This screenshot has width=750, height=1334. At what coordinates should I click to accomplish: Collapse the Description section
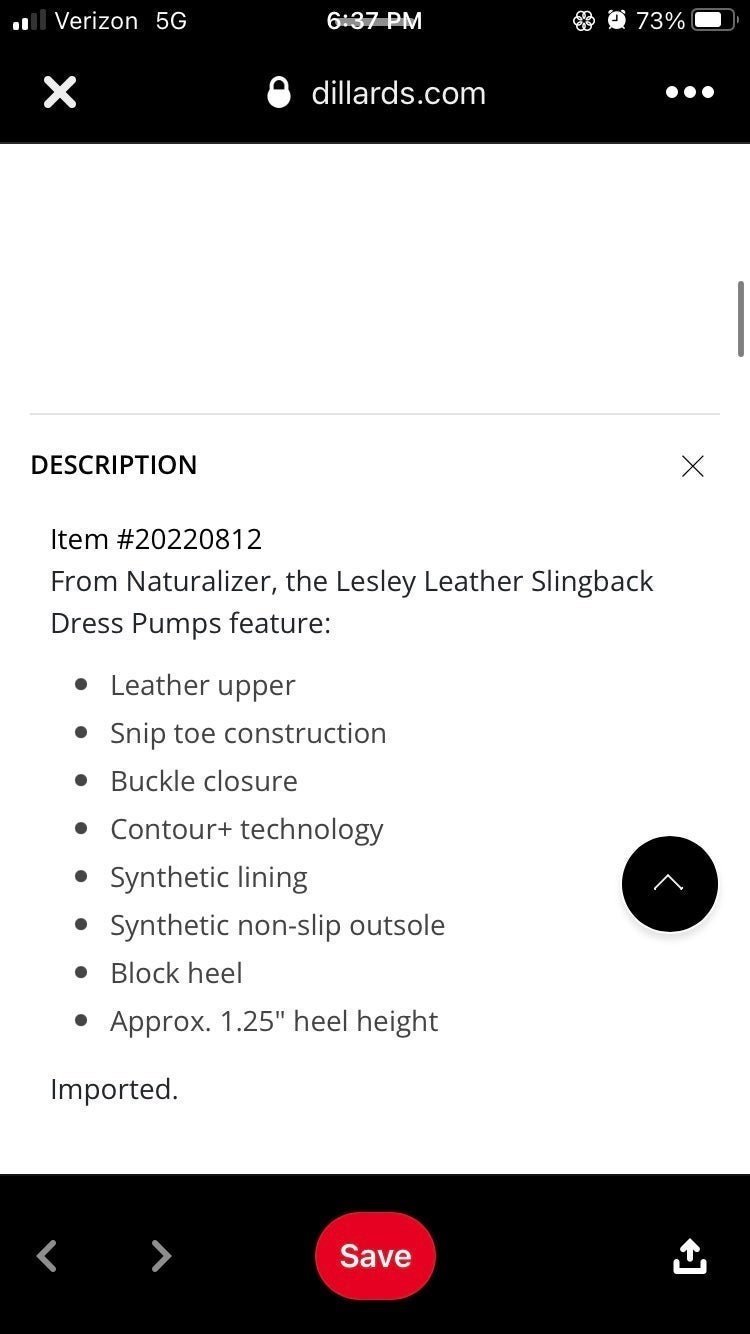click(x=692, y=466)
